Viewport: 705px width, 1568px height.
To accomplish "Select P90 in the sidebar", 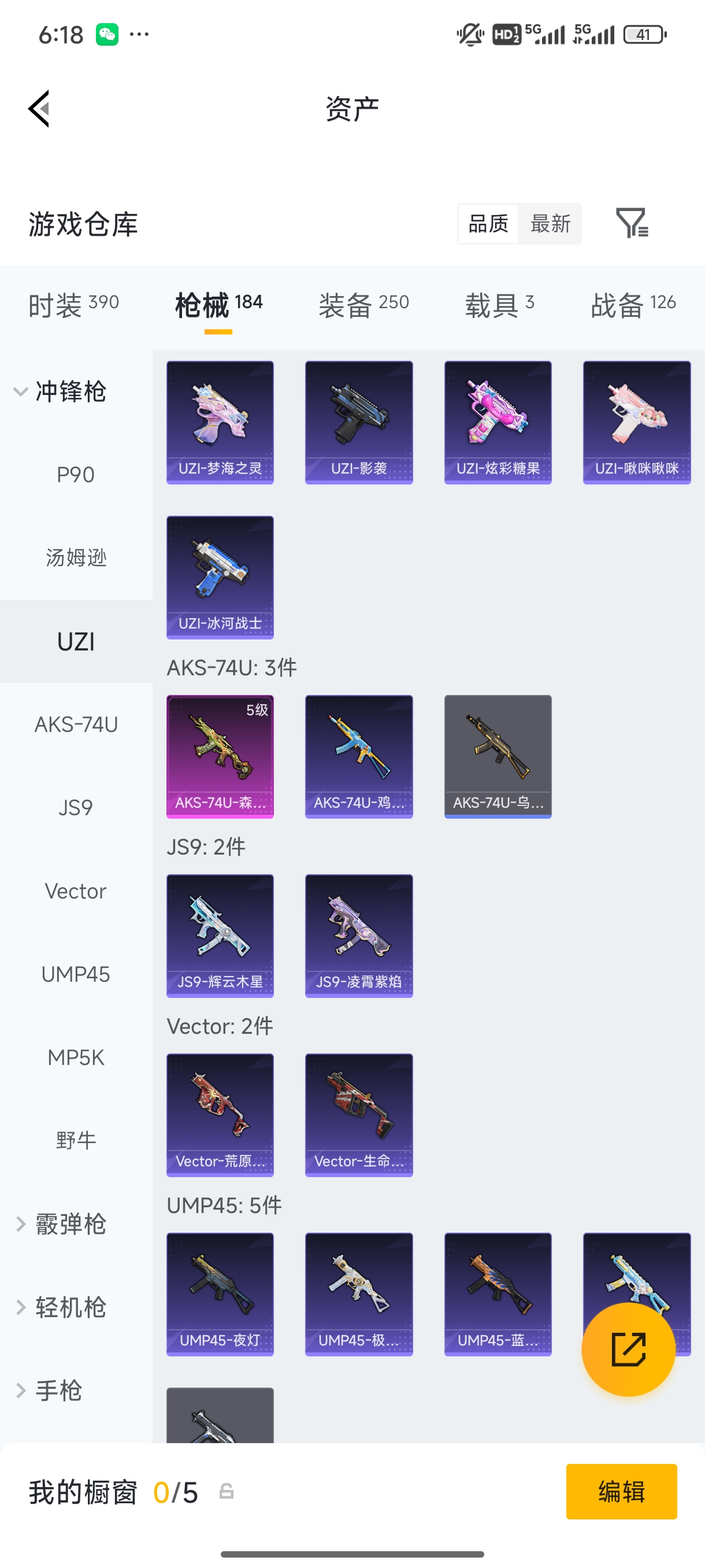I will (76, 475).
